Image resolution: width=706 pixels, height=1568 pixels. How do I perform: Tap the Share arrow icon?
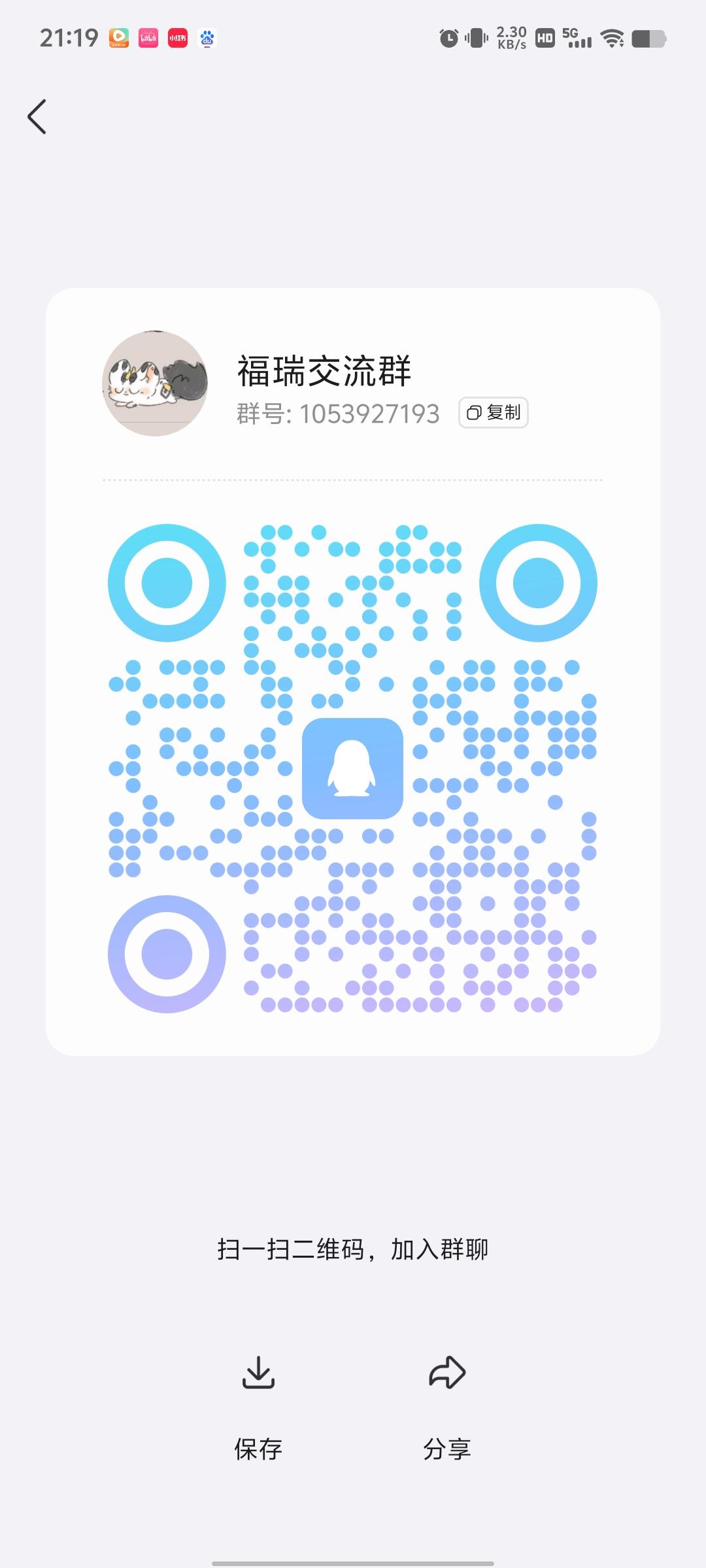click(x=447, y=1372)
